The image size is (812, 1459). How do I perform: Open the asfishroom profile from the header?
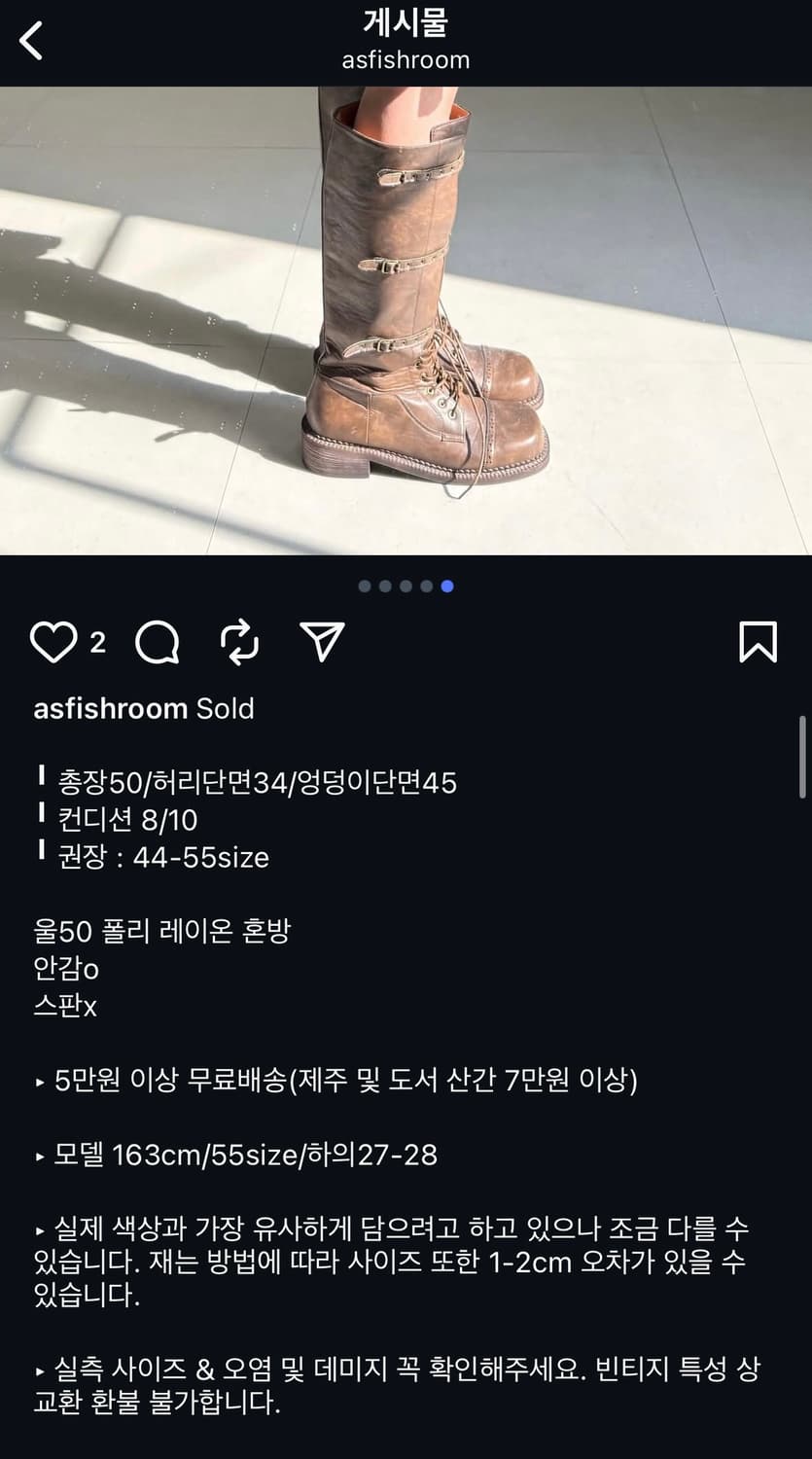[x=406, y=60]
